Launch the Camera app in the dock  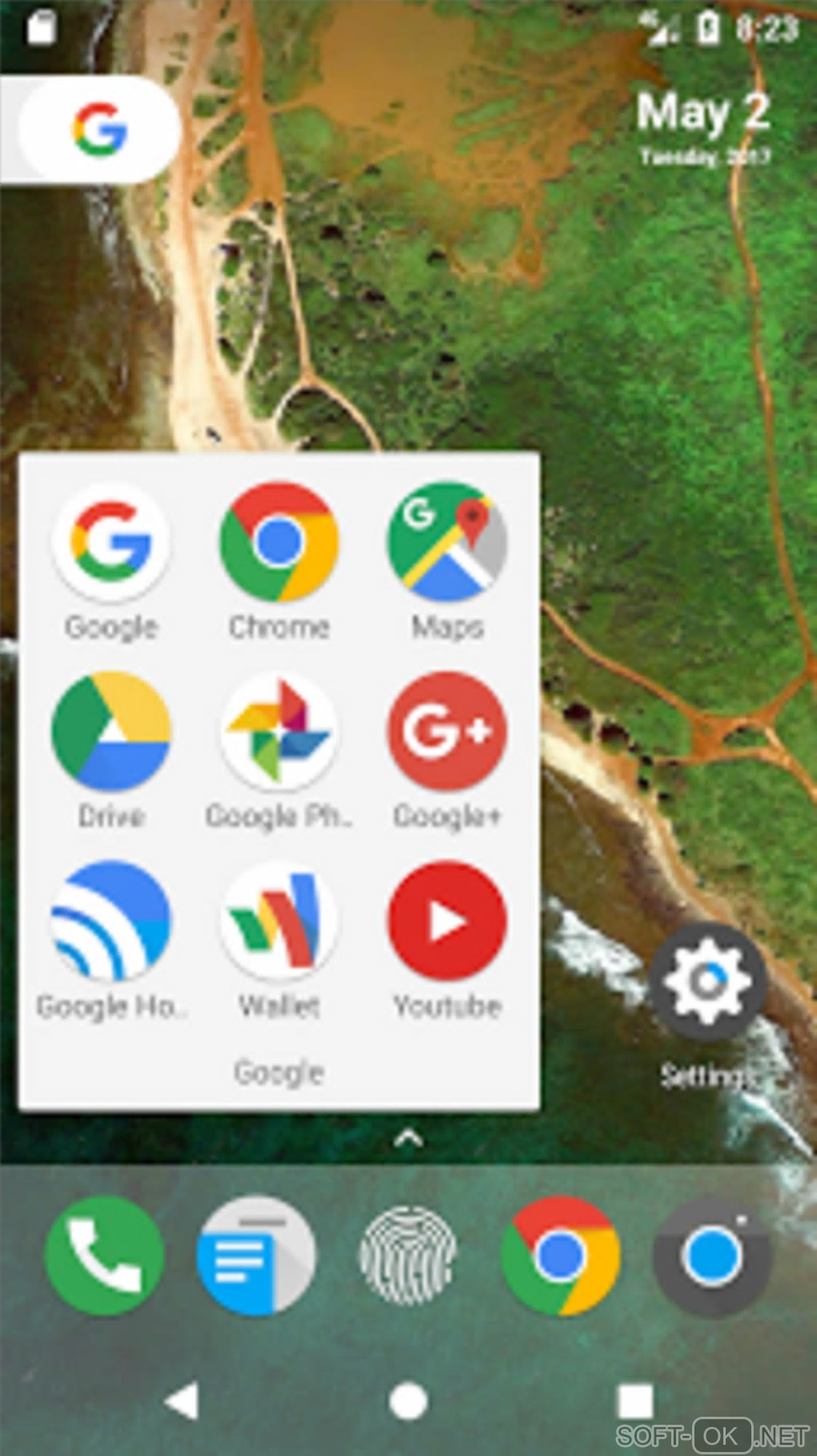(711, 1255)
